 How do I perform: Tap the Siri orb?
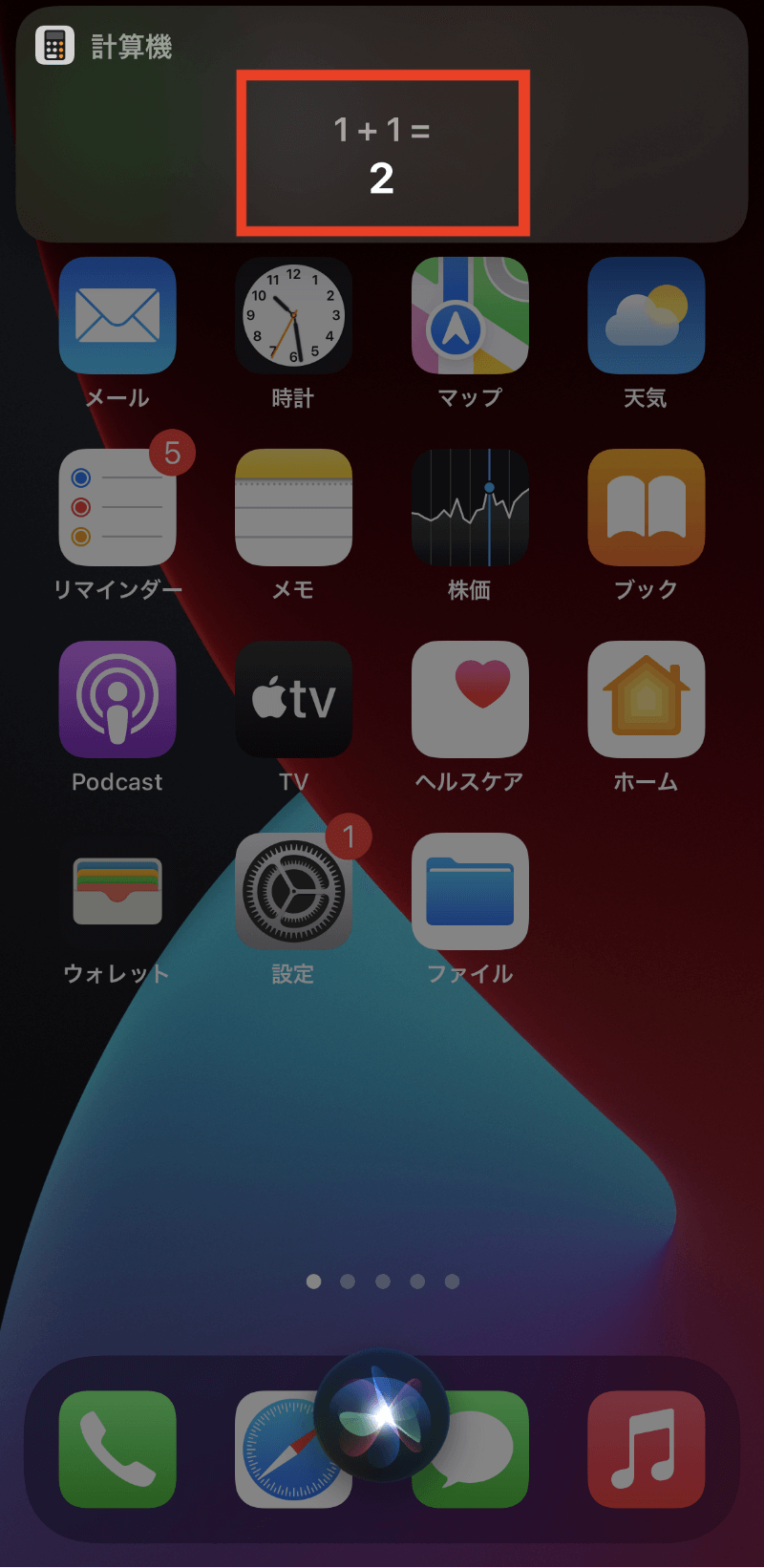coord(382,1415)
